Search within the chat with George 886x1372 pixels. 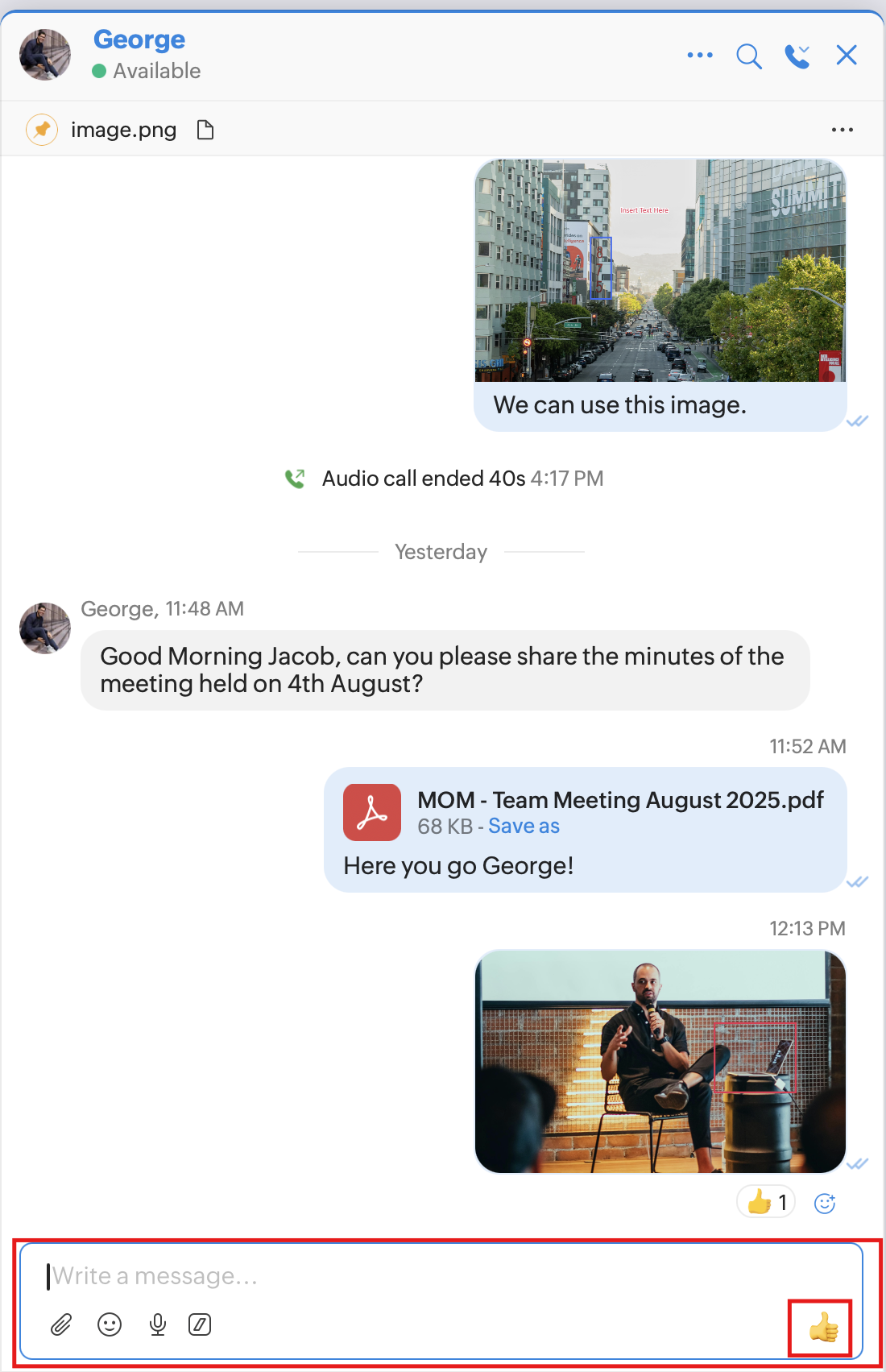coord(748,56)
